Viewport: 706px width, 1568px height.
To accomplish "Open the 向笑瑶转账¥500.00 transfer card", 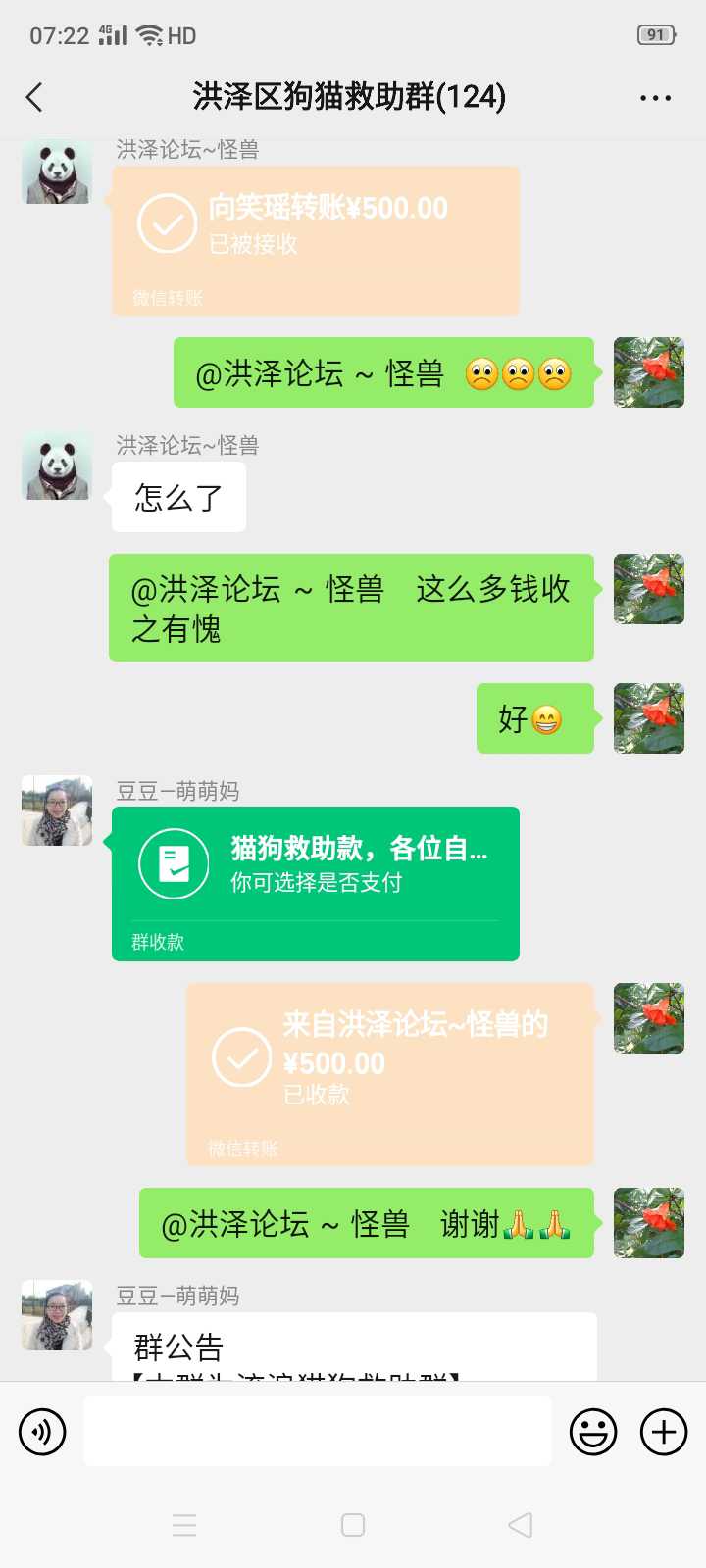I will (316, 241).
